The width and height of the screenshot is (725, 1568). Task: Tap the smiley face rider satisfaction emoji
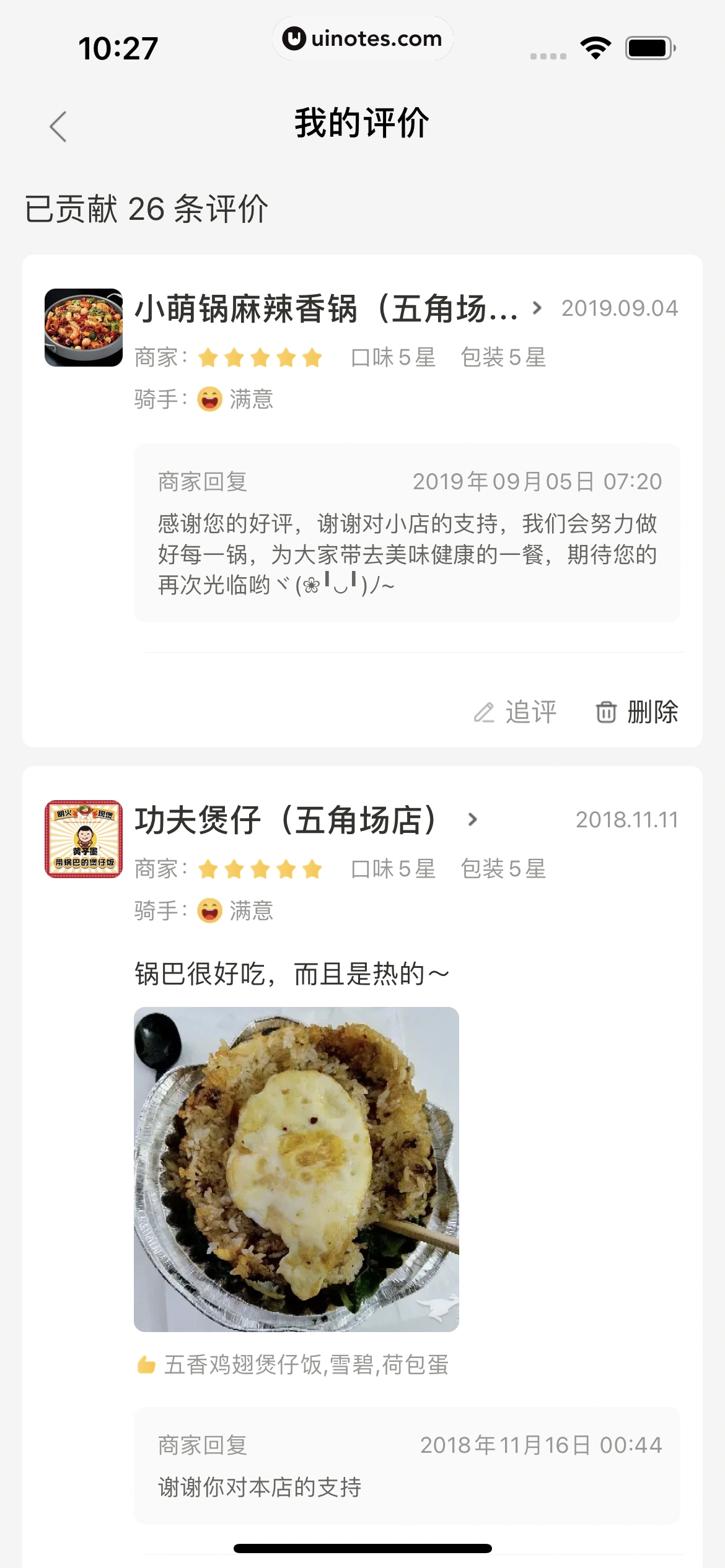click(209, 399)
